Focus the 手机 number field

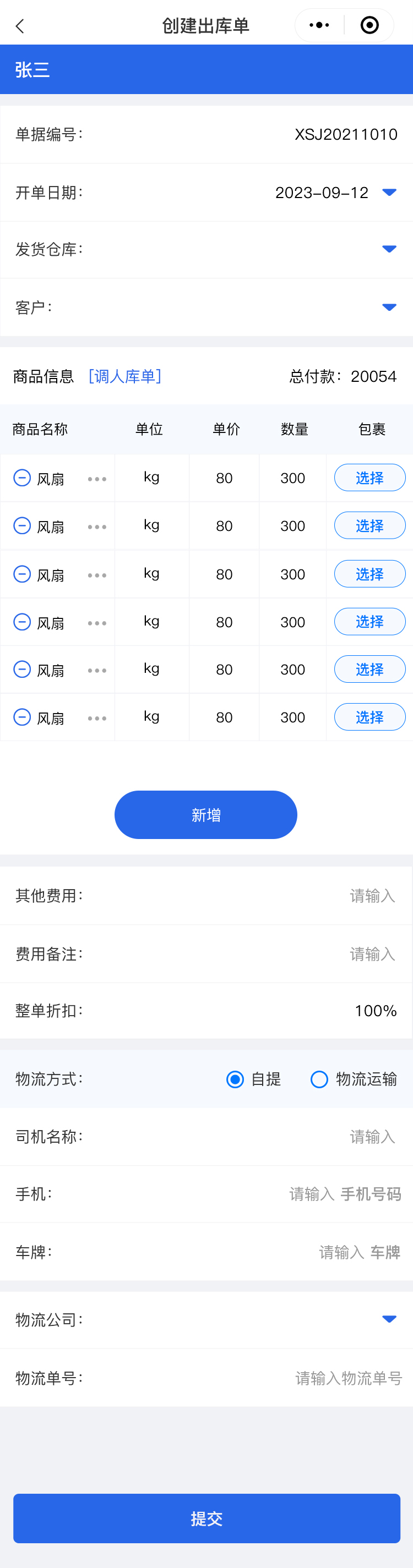345,1194
